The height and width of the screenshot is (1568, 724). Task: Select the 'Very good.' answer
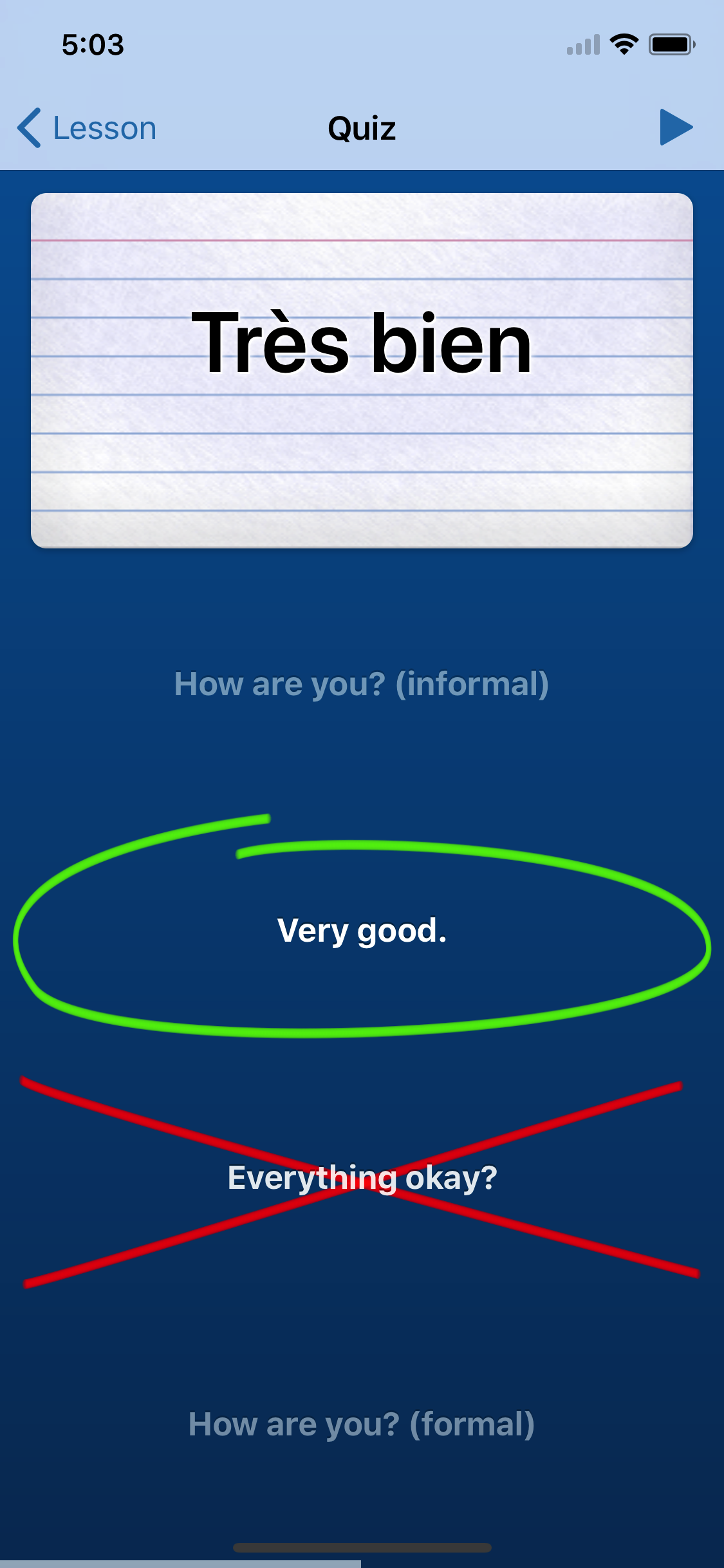coord(362,931)
